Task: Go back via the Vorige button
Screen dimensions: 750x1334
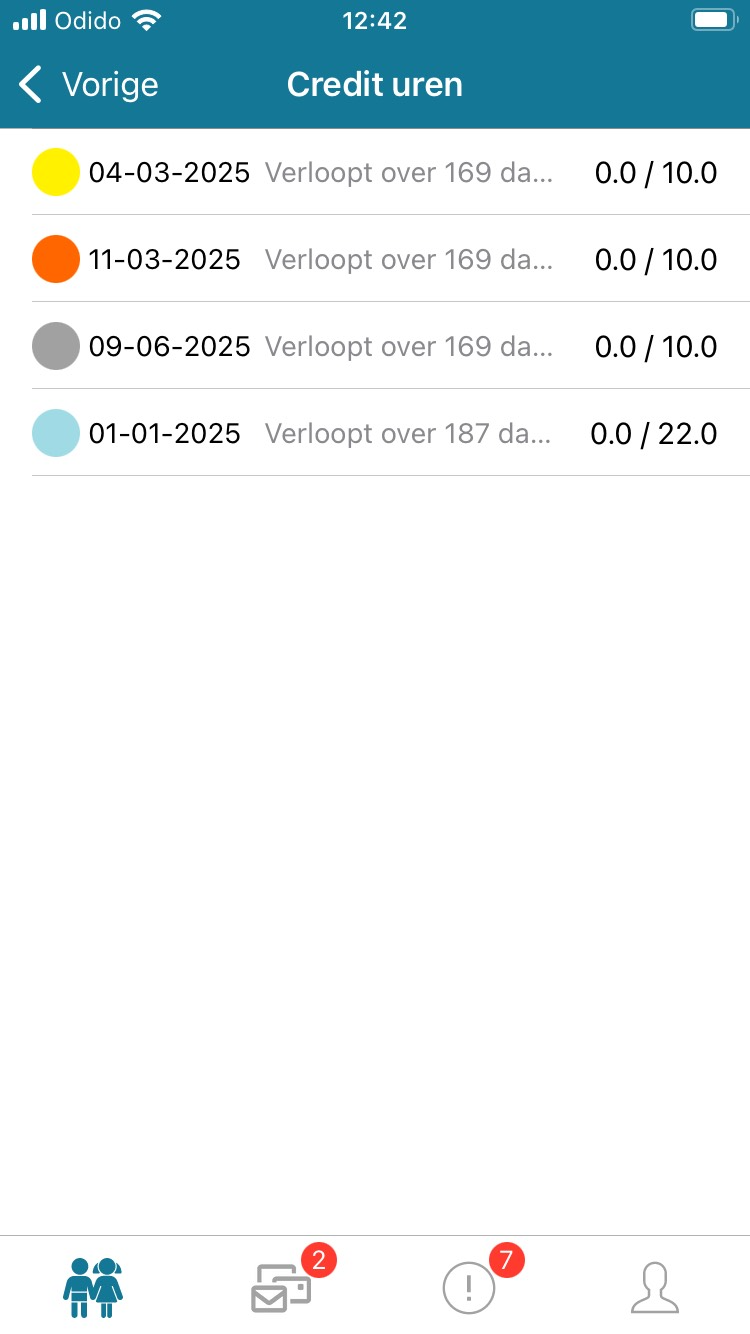Action: click(x=89, y=85)
